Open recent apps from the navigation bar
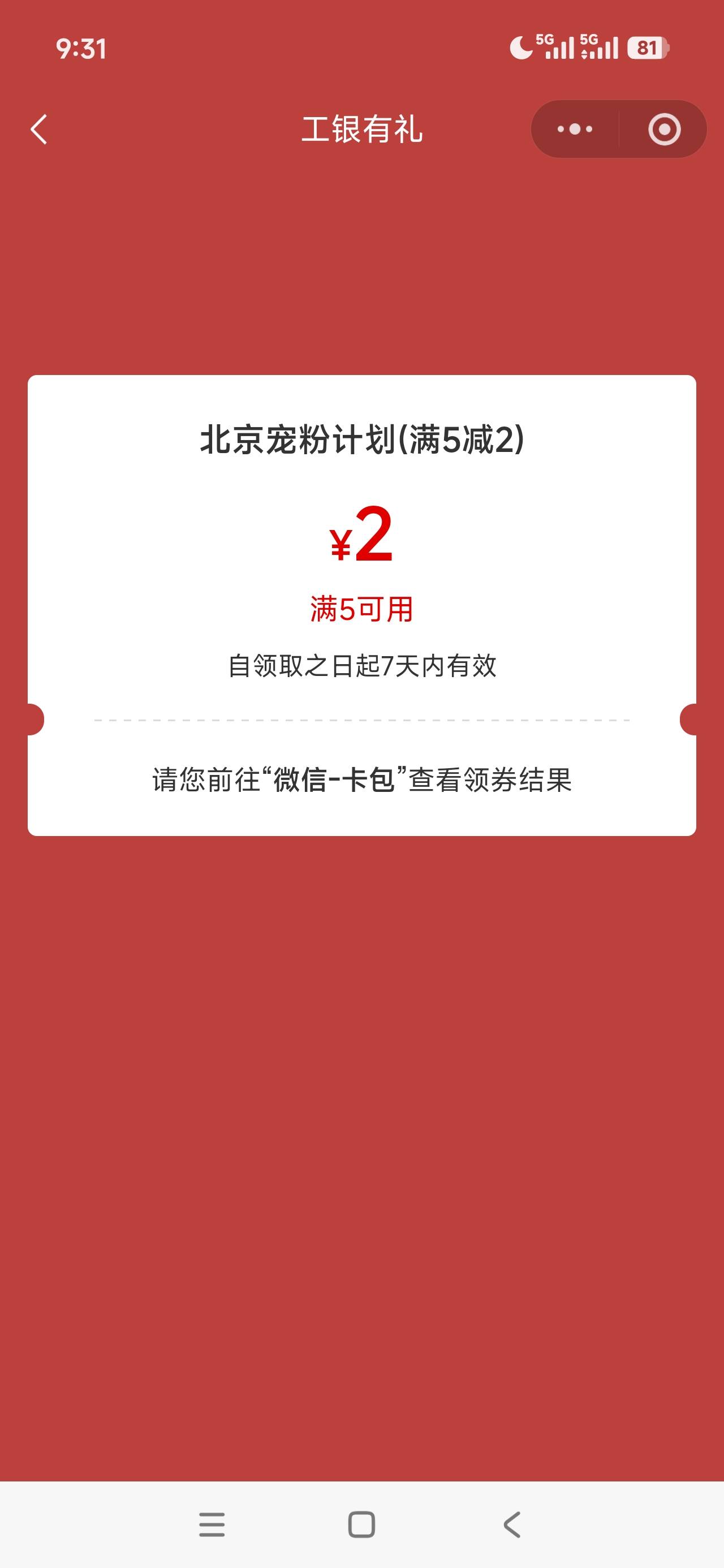Viewport: 724px width, 1568px height. [x=212, y=1524]
